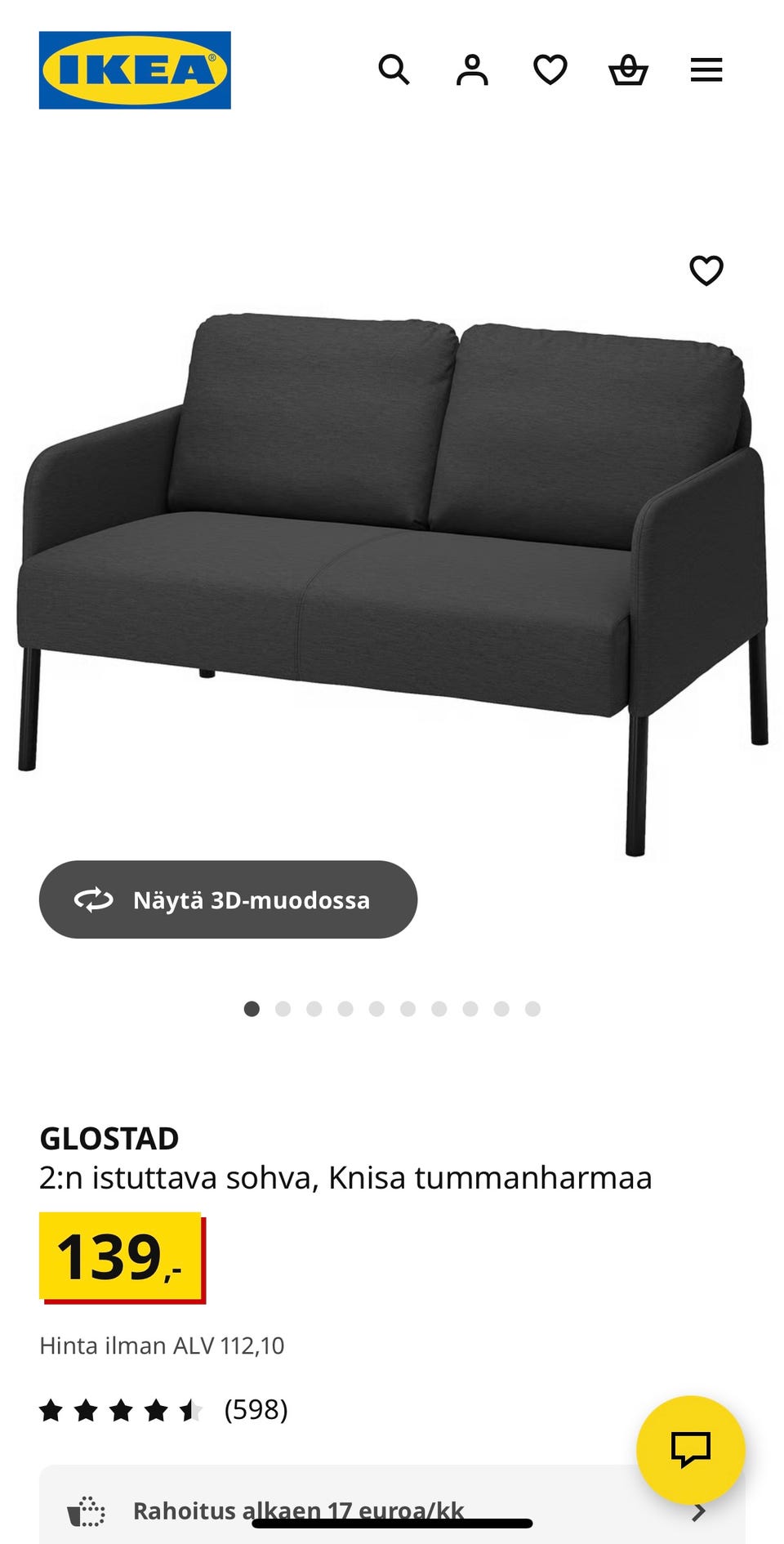784x1544 pixels.
Task: Open the menu via the three-line icon
Action: pyautogui.click(x=705, y=70)
